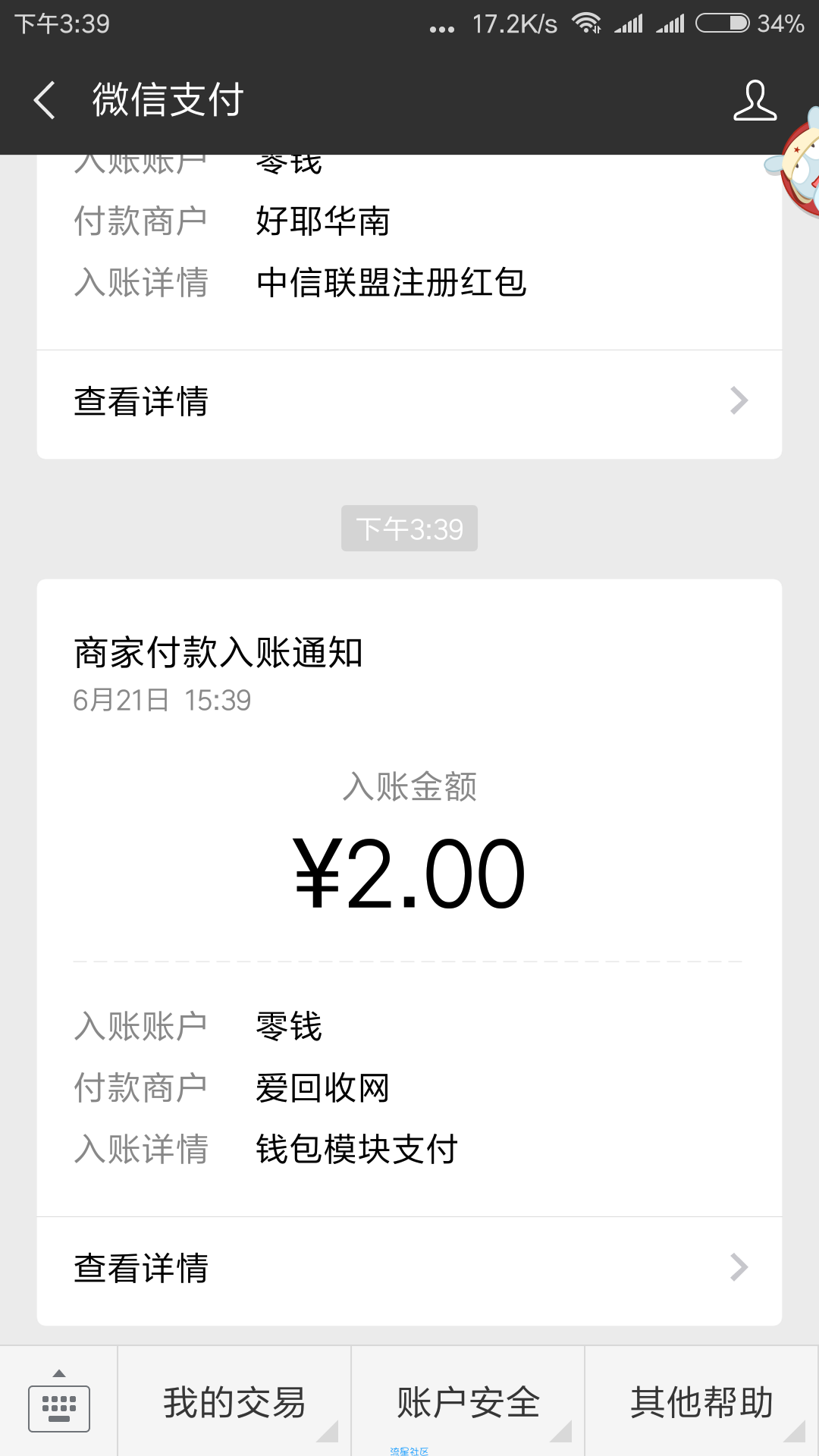Expand the 其他帮助 menu
The image size is (819, 1456).
point(701,1402)
